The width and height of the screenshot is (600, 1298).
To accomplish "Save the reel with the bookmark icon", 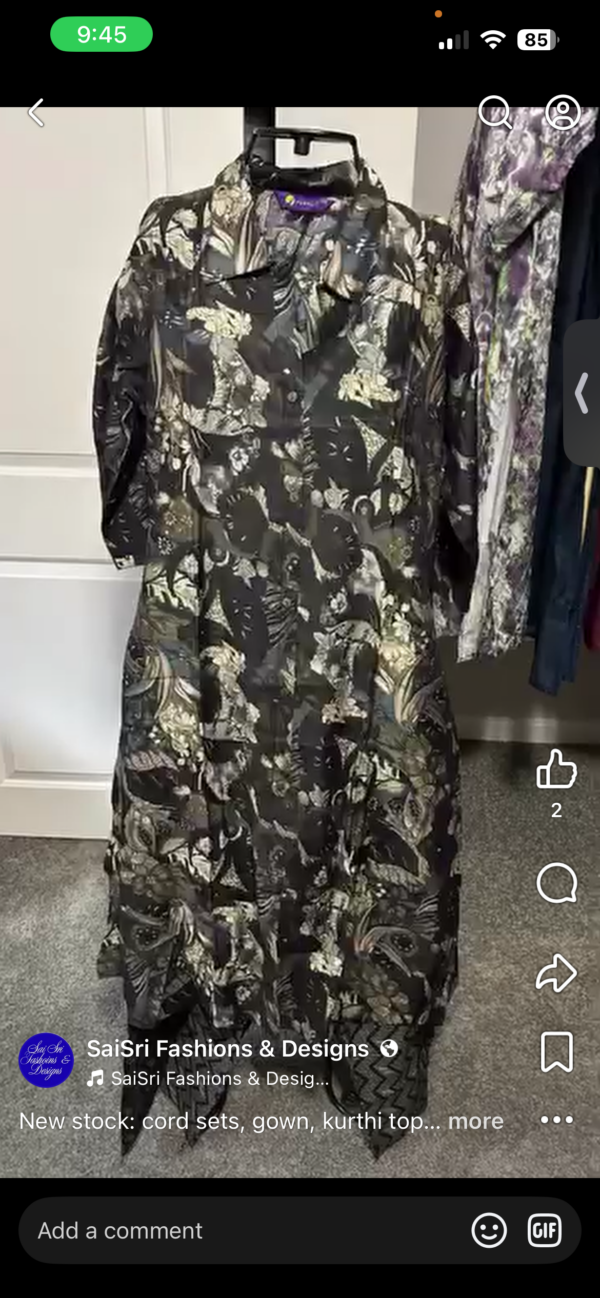I will 556,1052.
